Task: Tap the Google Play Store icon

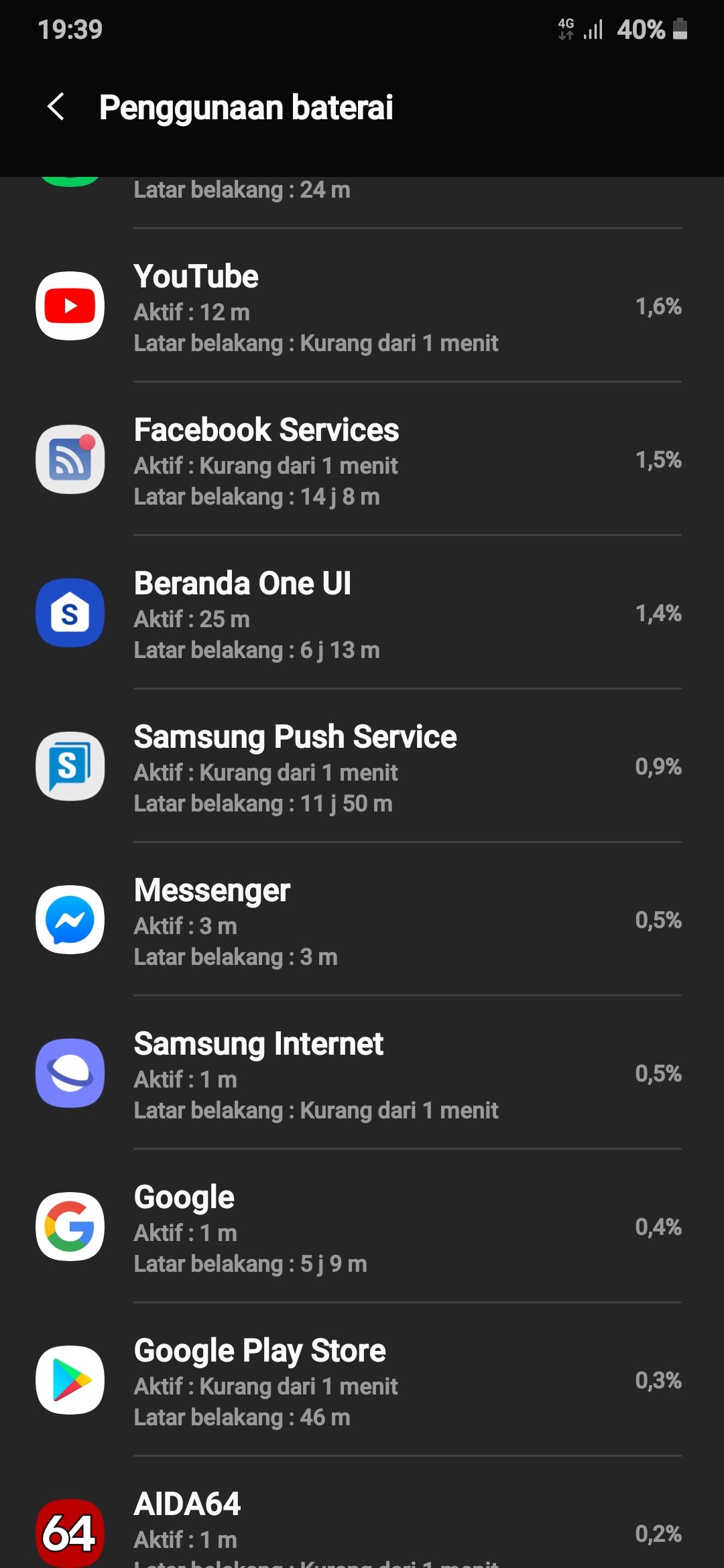Action: [70, 1380]
